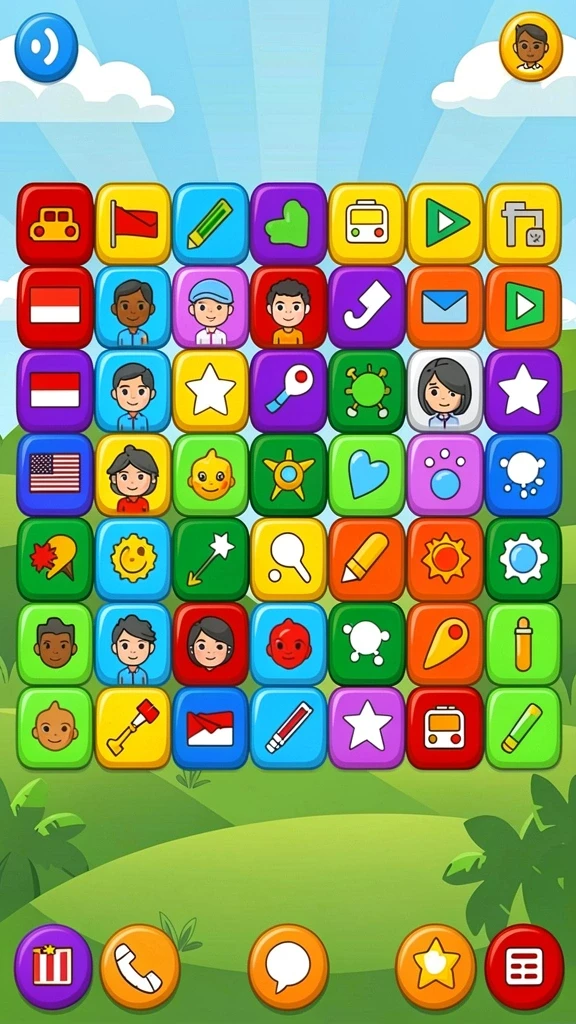Viewport: 576px width, 1024px height.
Task: Tap the purple tile with green heart
Action: click(x=288, y=224)
